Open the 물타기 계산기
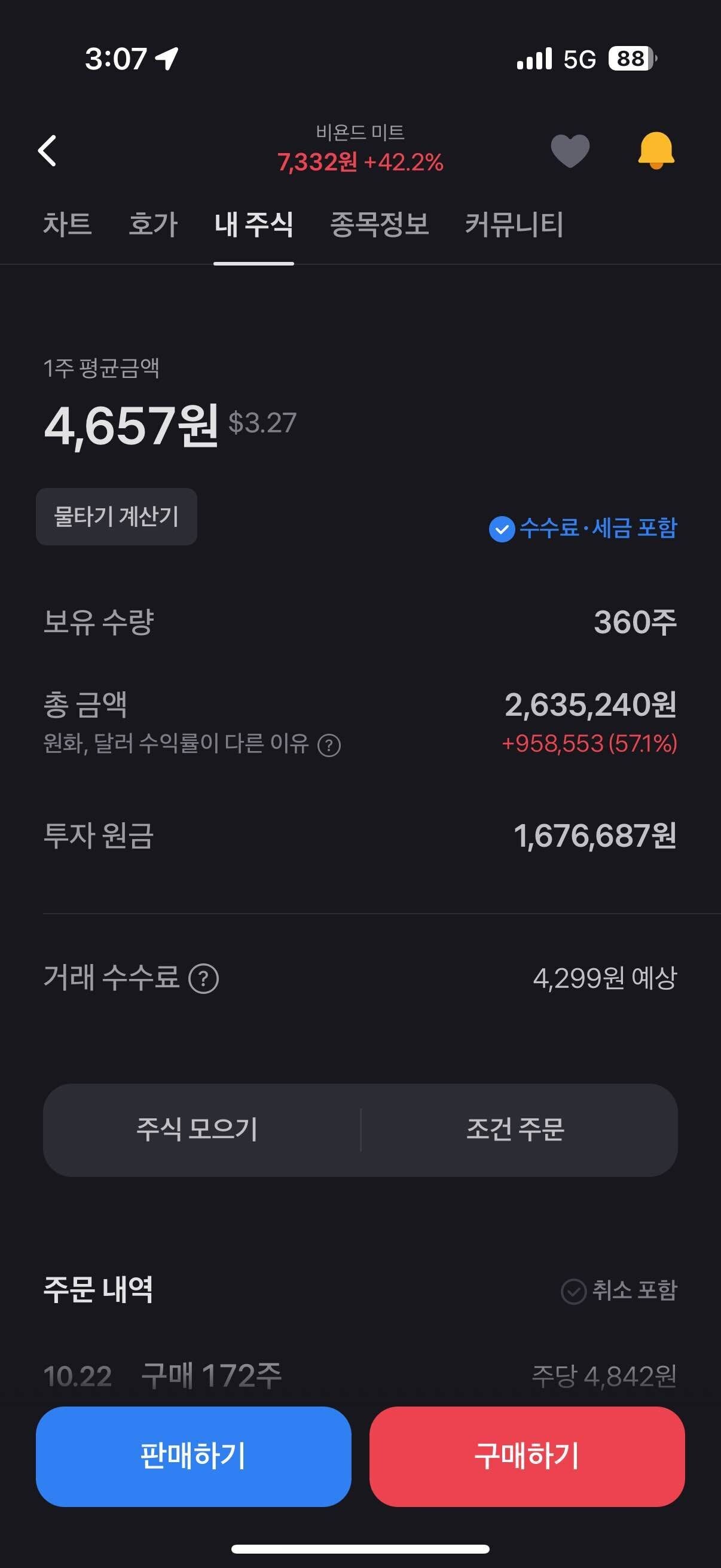 pyautogui.click(x=117, y=517)
